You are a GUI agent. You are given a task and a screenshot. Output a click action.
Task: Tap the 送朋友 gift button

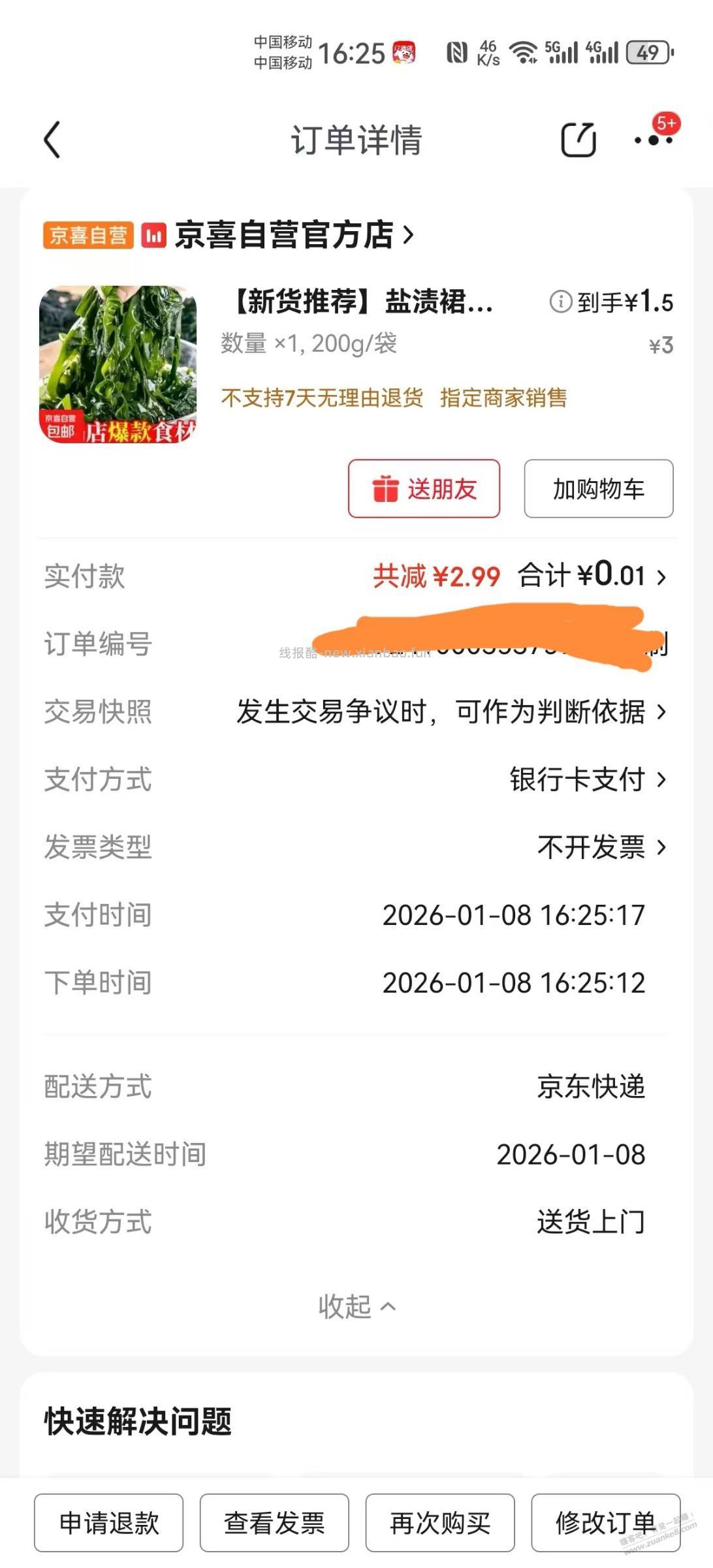point(424,489)
